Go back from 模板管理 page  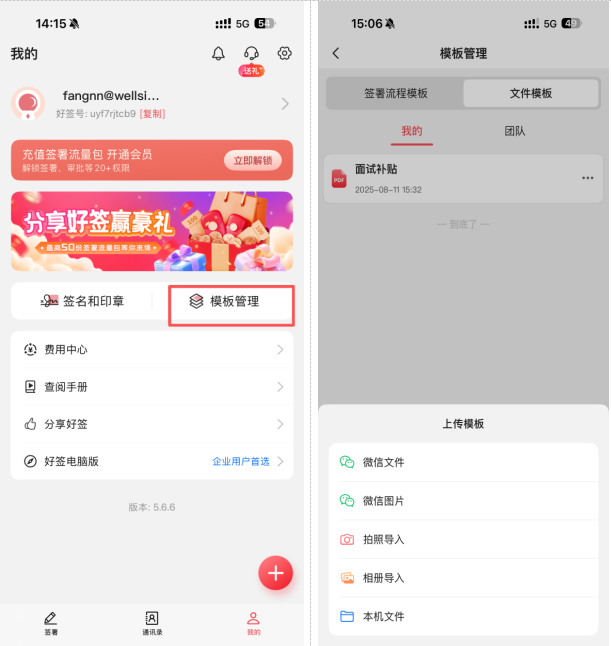pos(336,53)
